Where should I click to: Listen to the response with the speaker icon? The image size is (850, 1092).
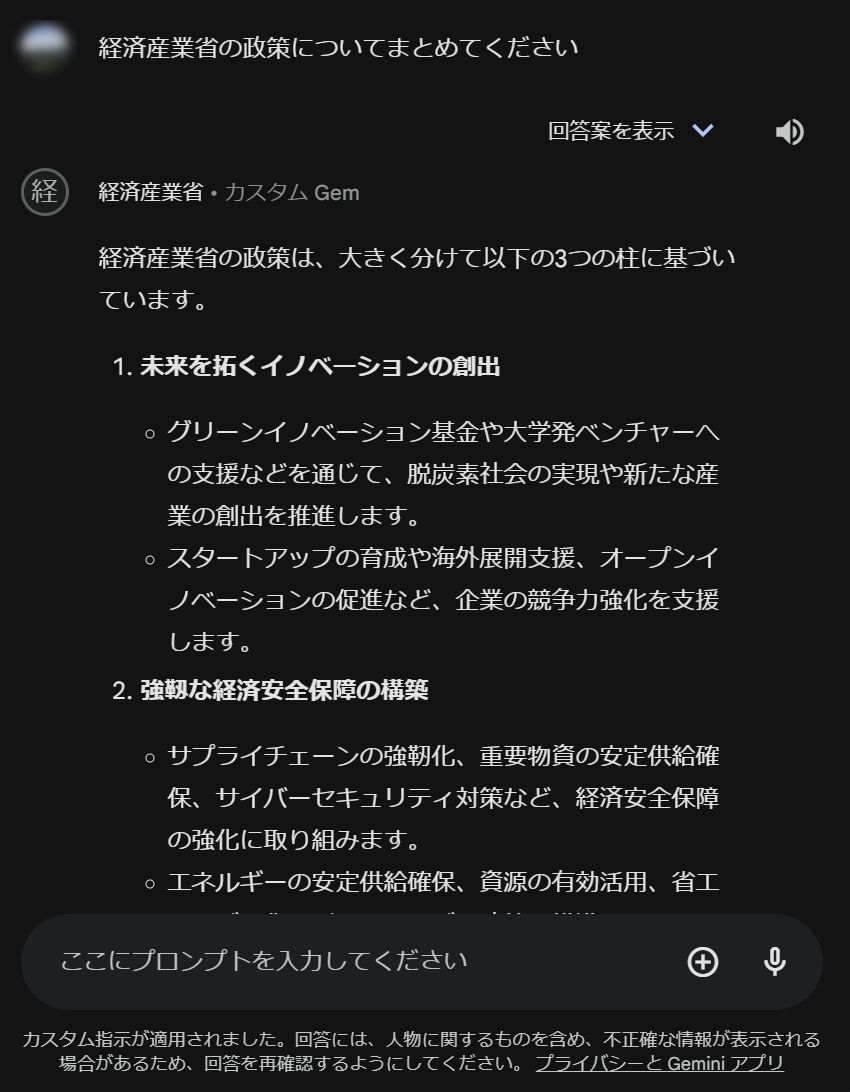[790, 132]
